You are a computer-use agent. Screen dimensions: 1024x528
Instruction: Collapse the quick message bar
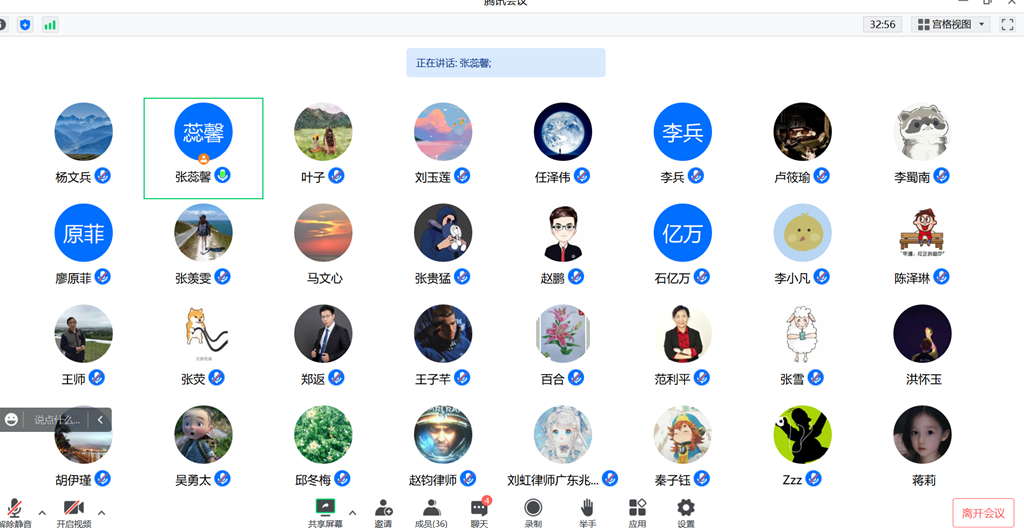coord(100,420)
